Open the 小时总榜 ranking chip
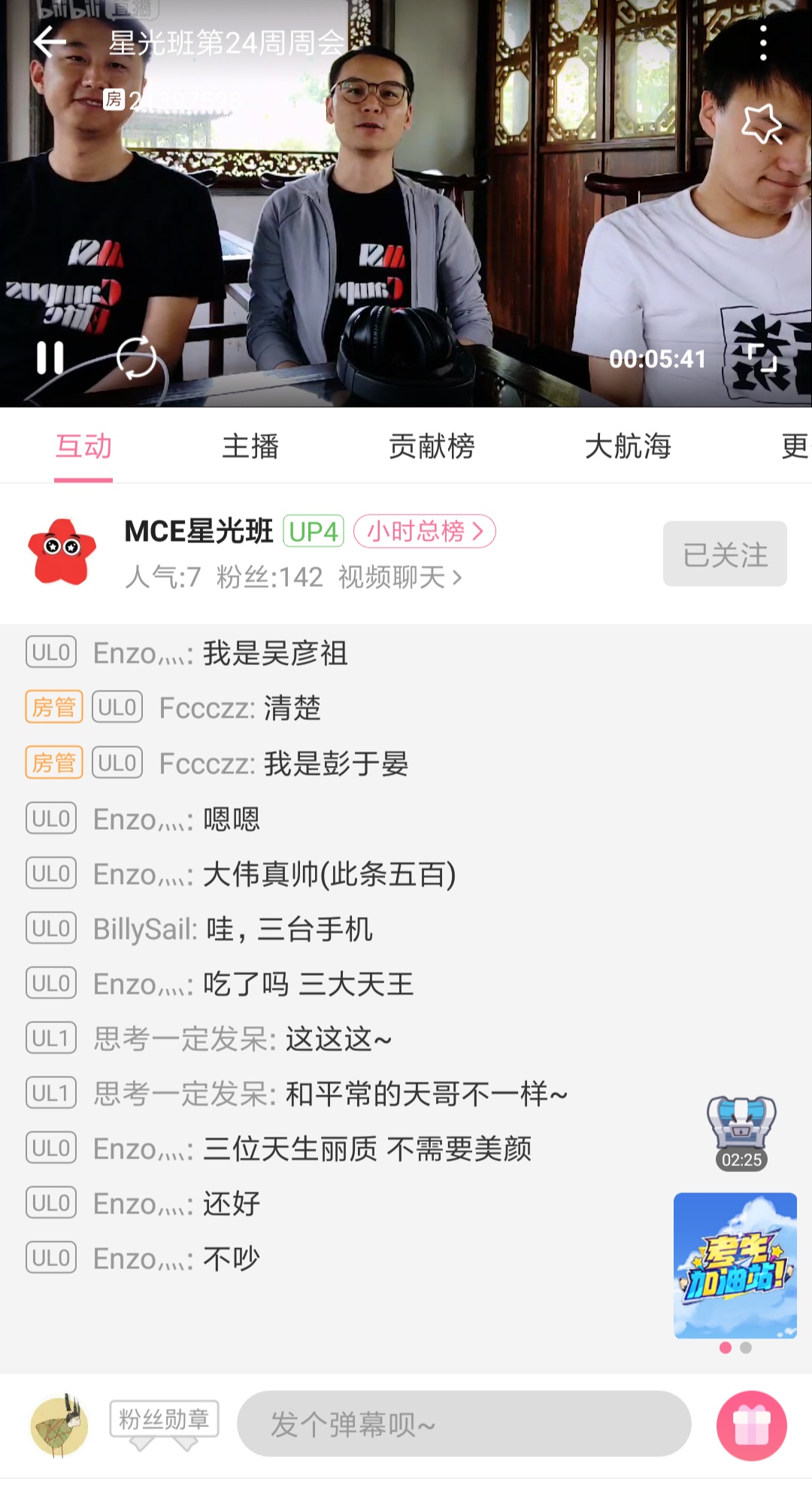812x1506 pixels. click(424, 532)
